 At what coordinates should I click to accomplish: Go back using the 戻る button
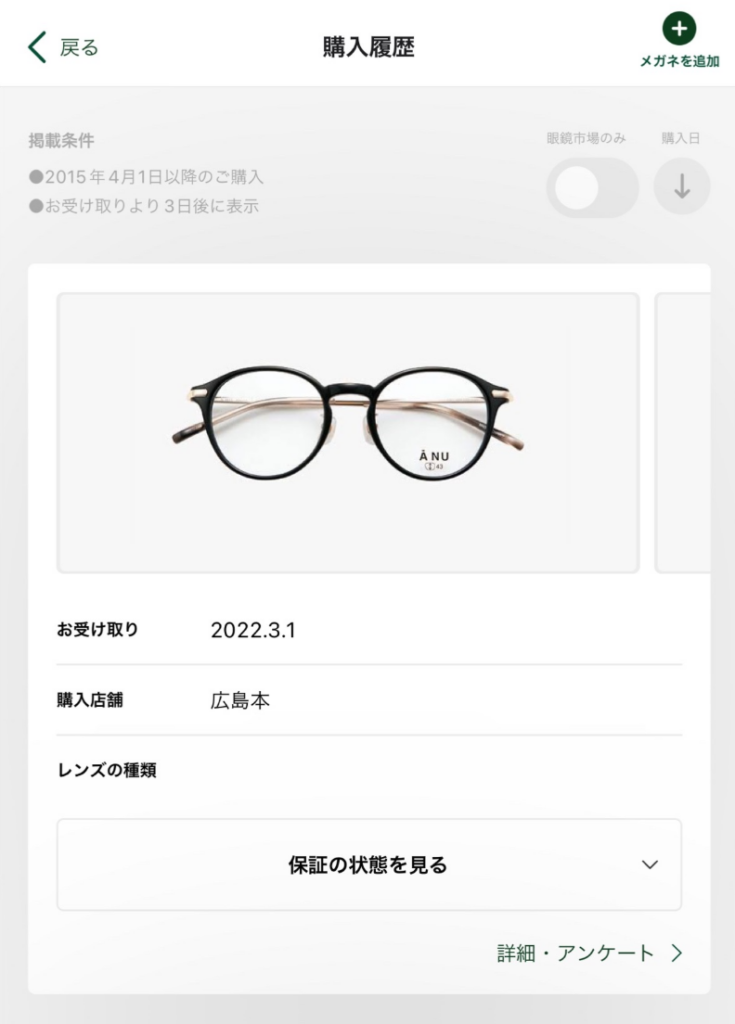coord(64,47)
